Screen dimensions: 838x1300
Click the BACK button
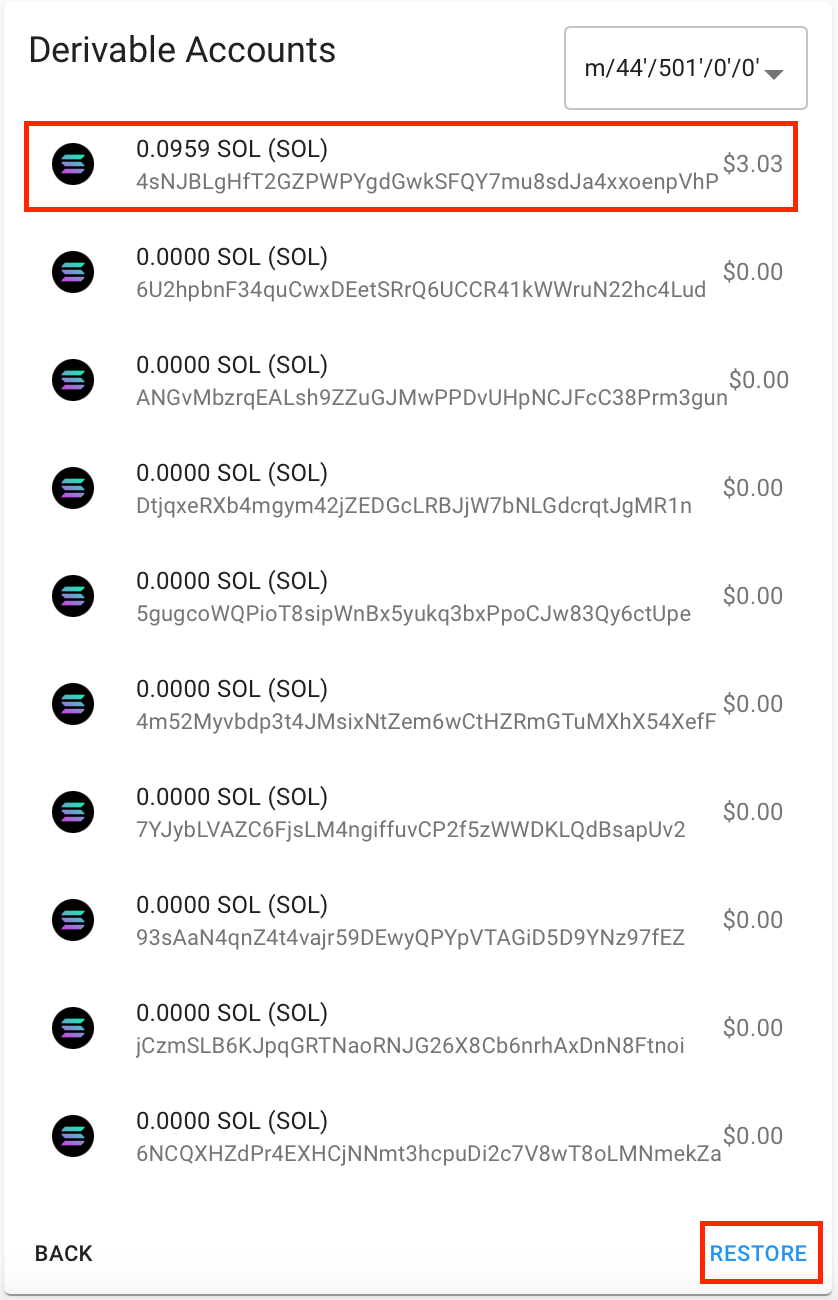click(63, 1253)
